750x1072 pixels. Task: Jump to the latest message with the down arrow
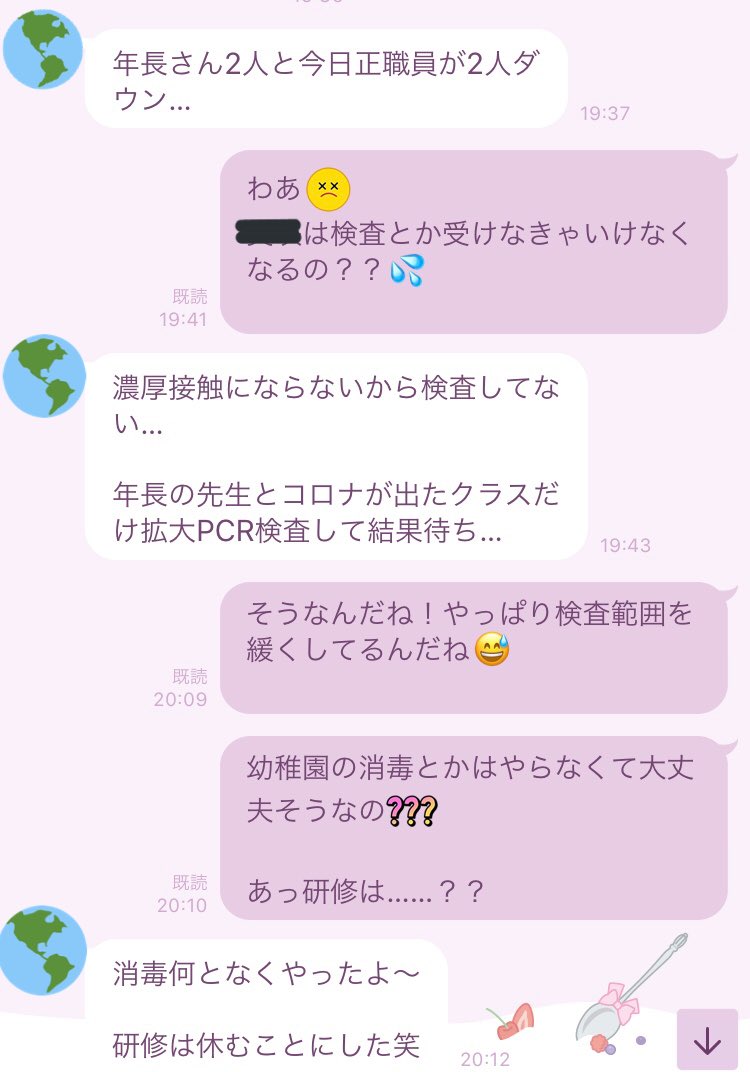click(707, 1040)
